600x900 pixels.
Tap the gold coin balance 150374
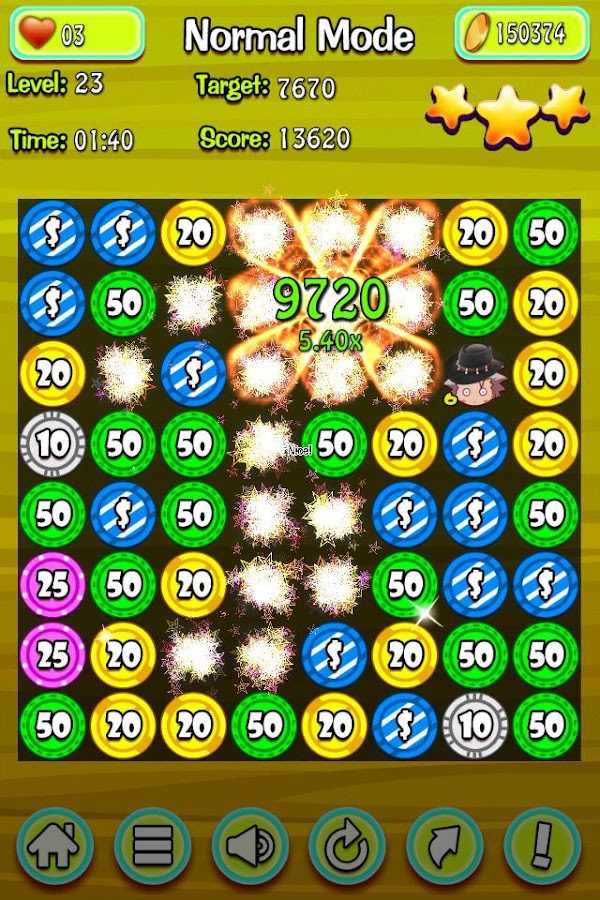[523, 34]
